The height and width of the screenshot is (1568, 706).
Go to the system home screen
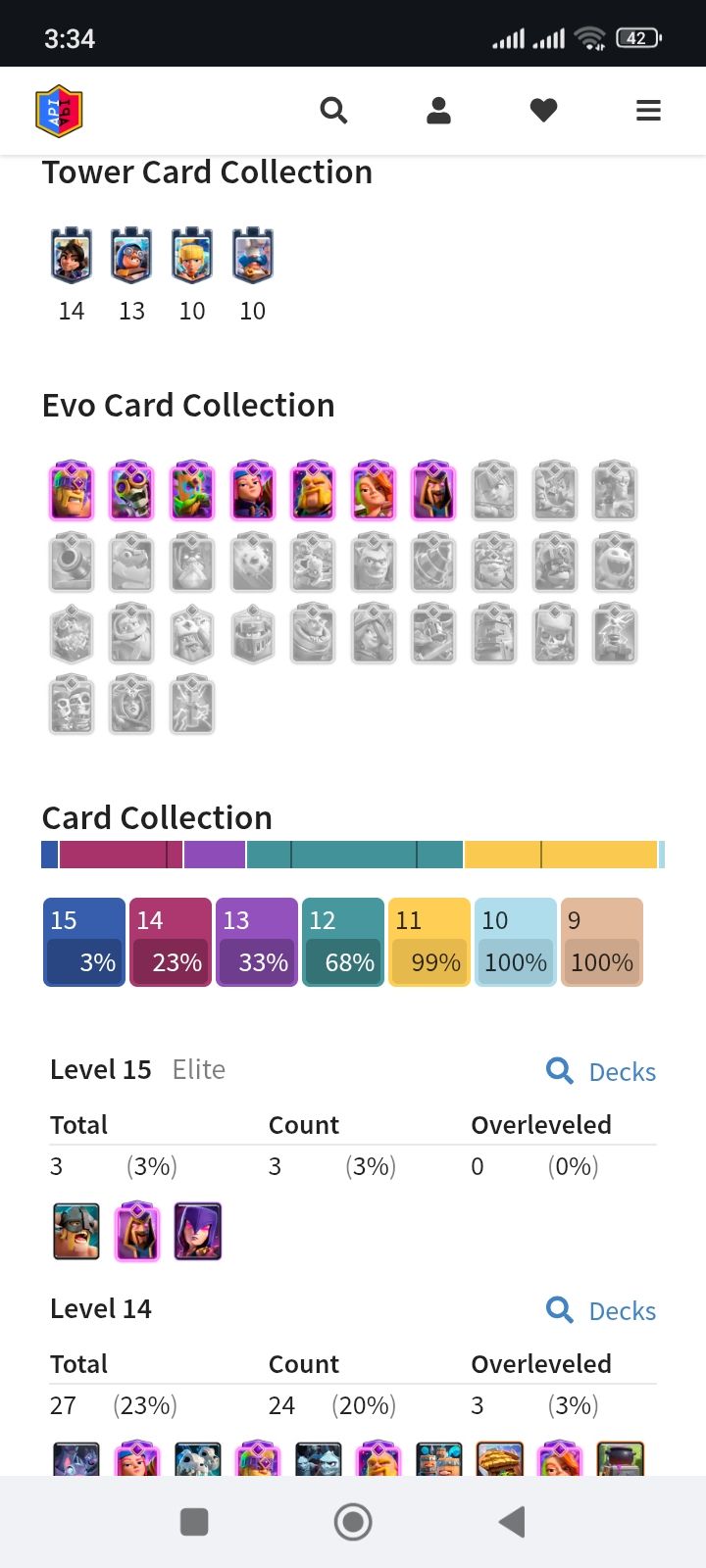(x=353, y=1522)
